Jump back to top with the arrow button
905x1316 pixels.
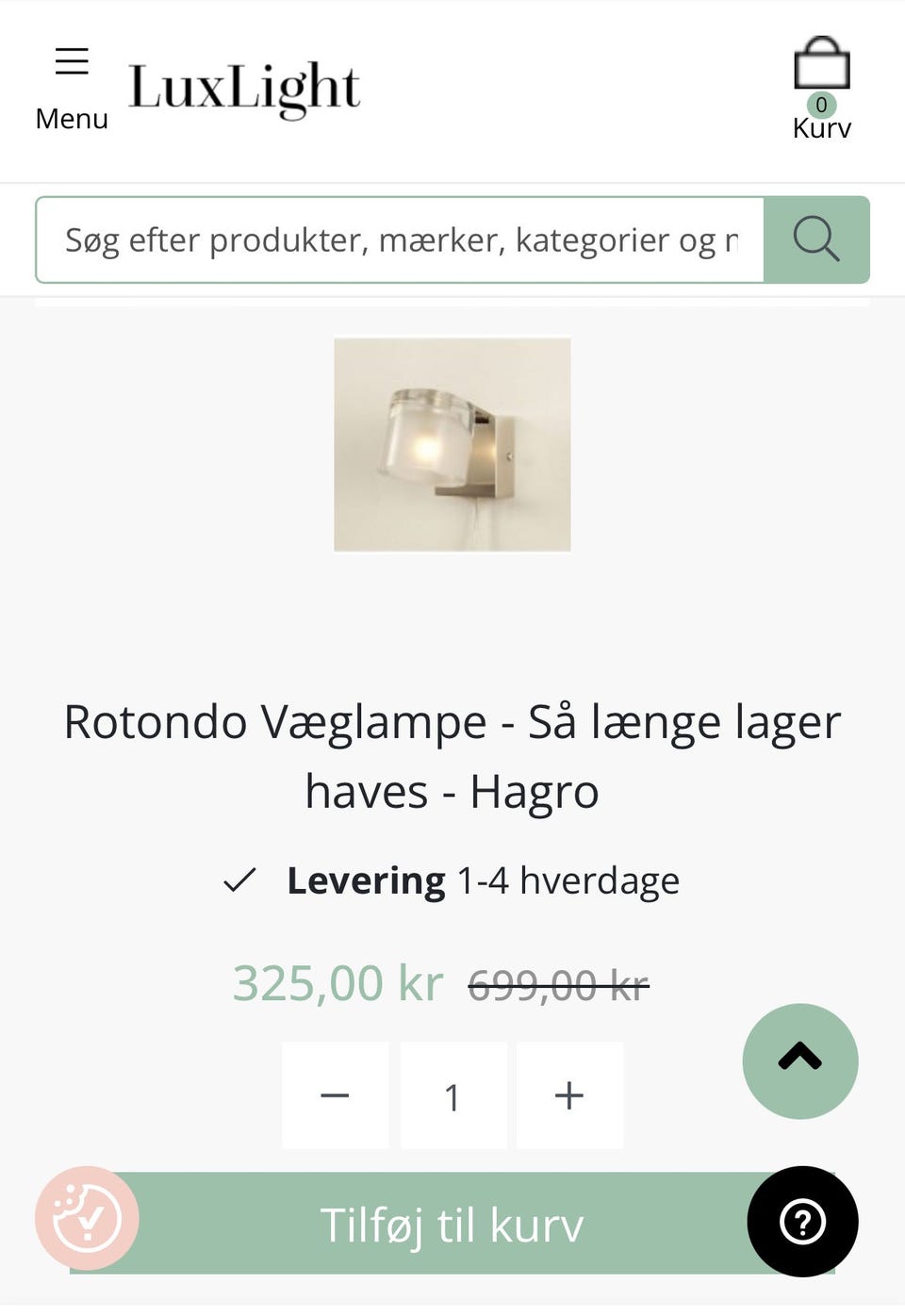pyautogui.click(x=799, y=1061)
